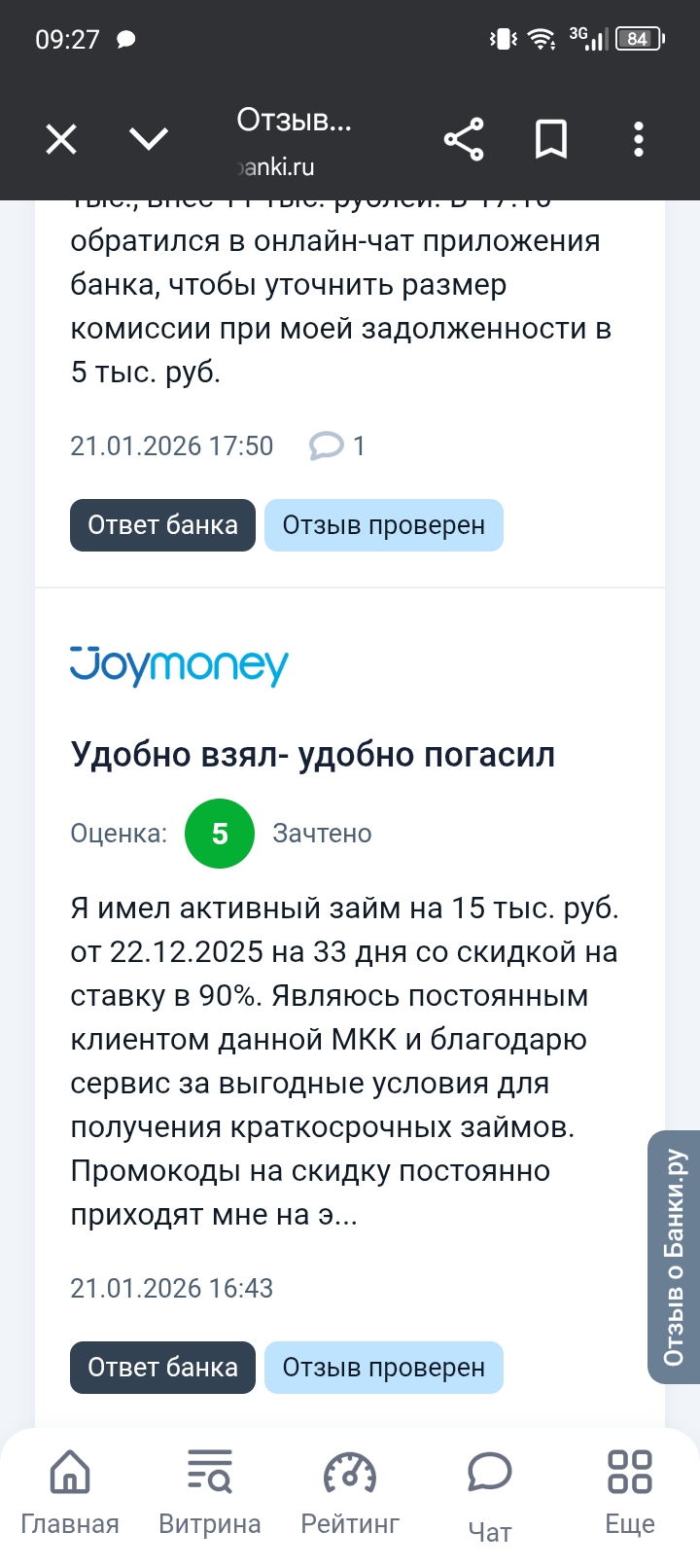Open the 'Отзыв о Банки.ру' feedback tab
Screen dimensions: 700x1568
click(675, 1257)
